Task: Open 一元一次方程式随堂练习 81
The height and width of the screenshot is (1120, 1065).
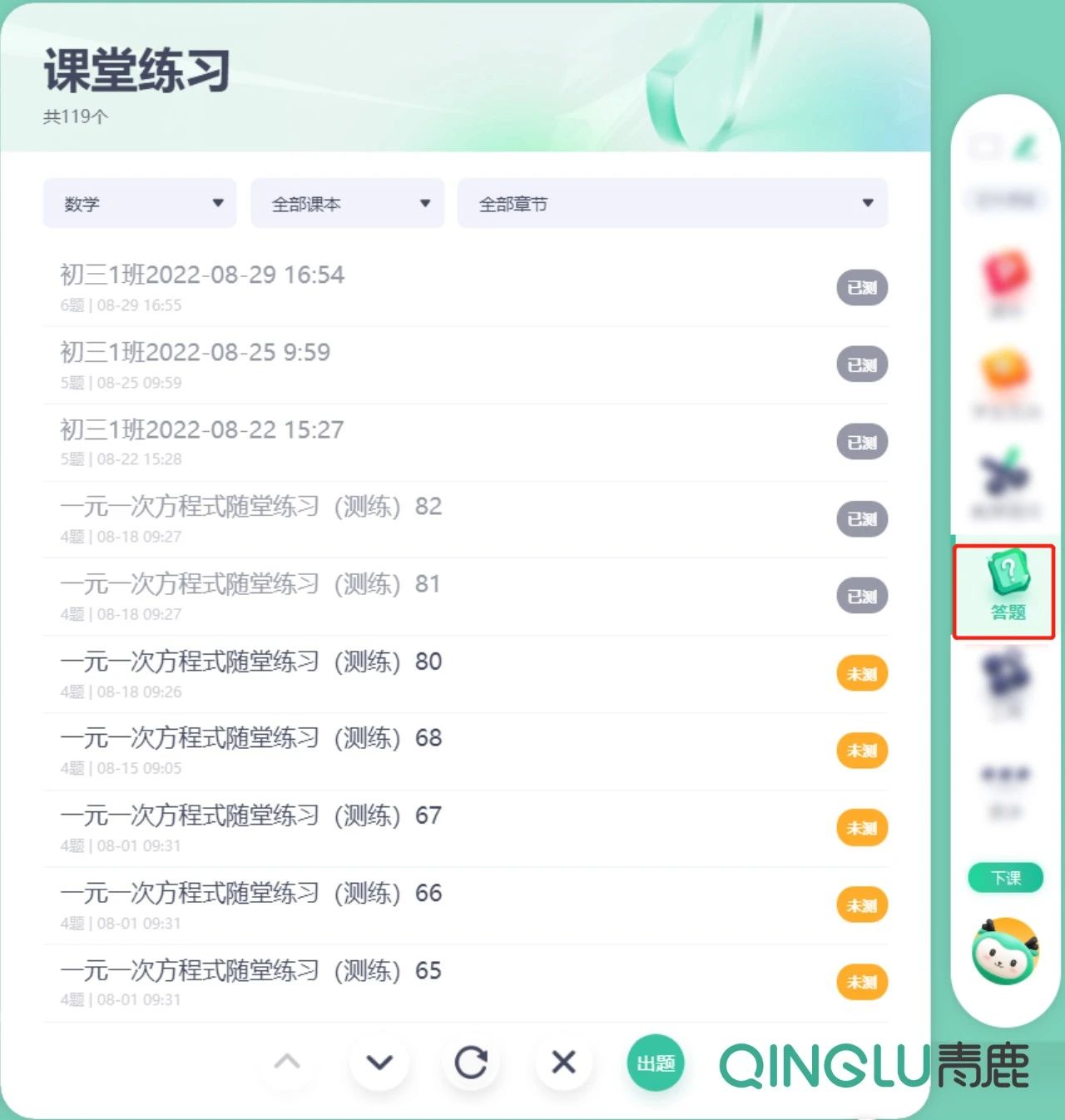Action: point(250,584)
